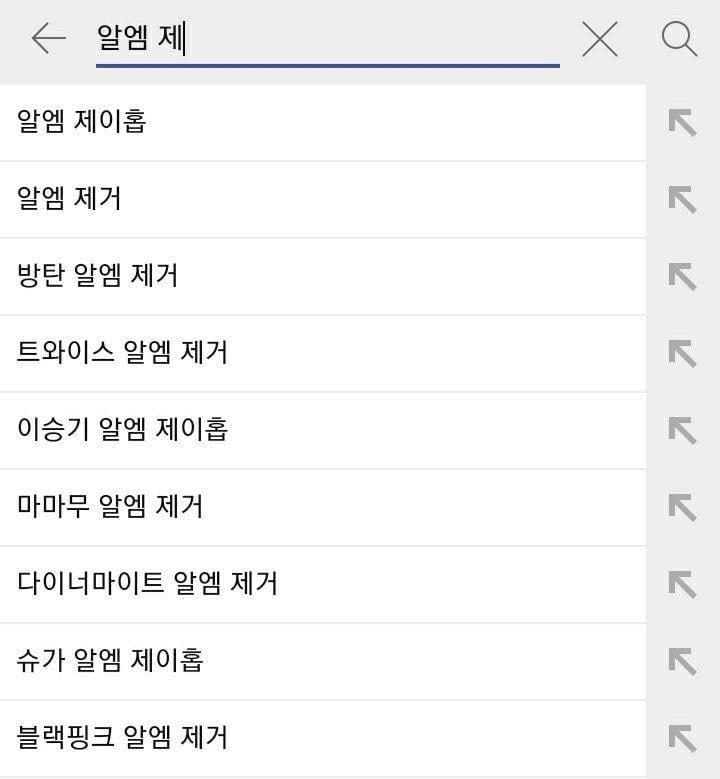720x779 pixels.
Task: Open suggestion '방탄 알엠 제거'
Action: pyautogui.click(x=98, y=276)
